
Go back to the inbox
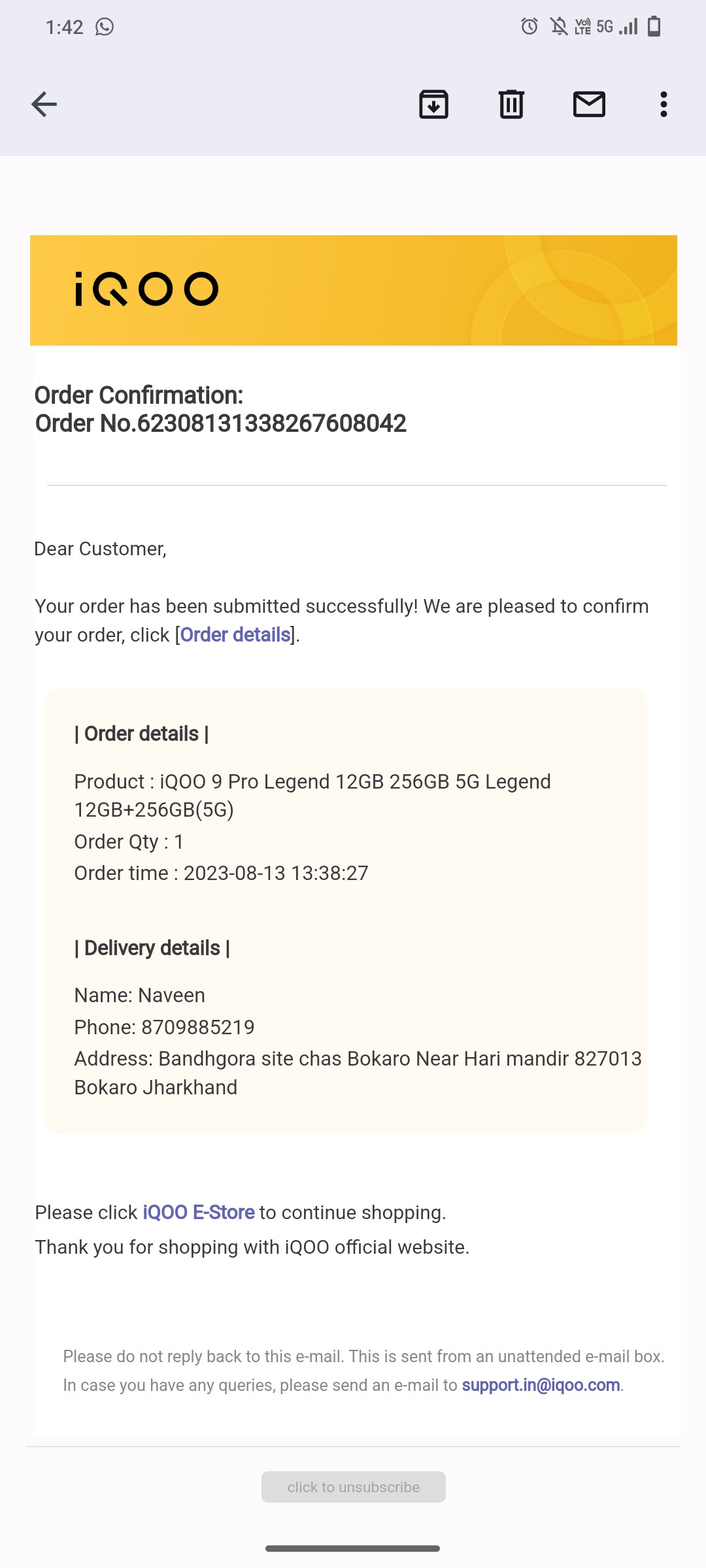44,104
